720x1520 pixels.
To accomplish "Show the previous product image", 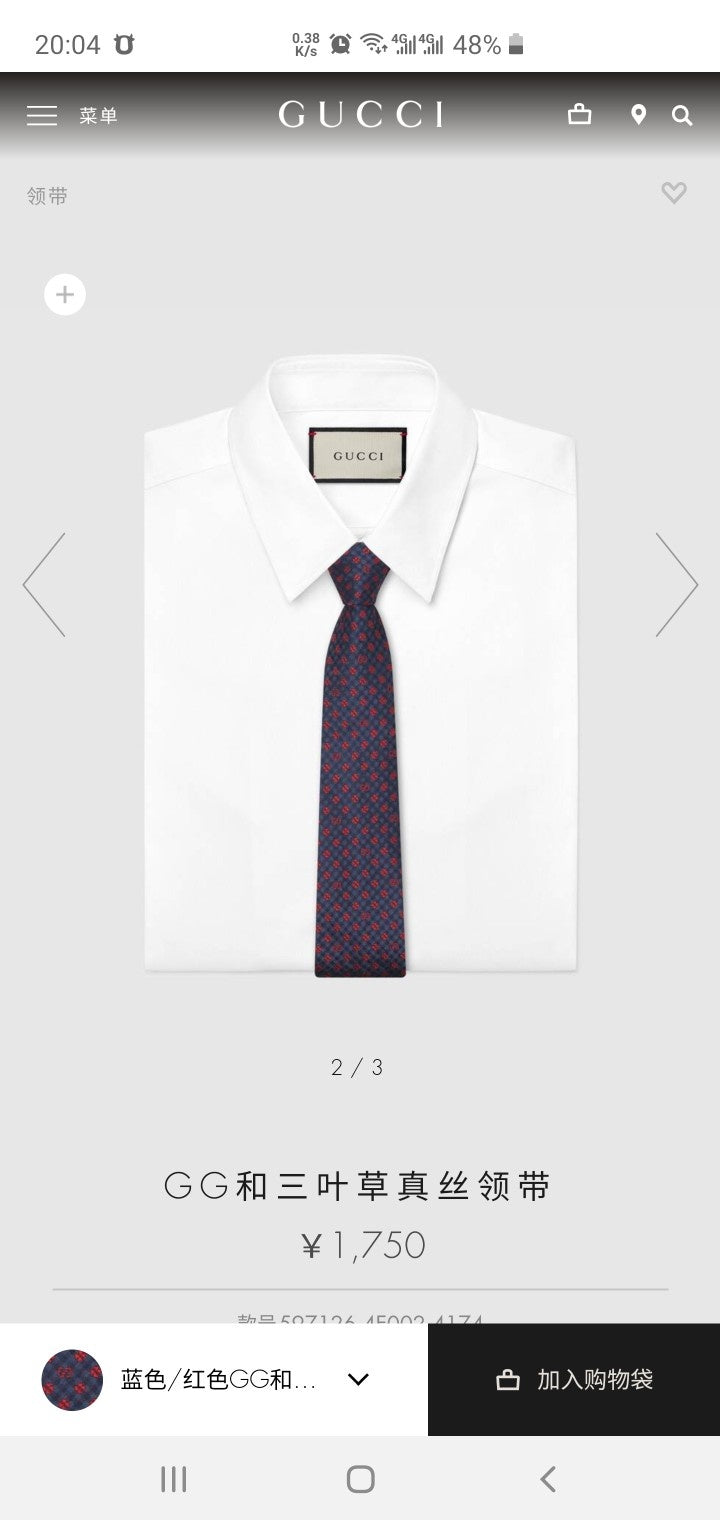I will (x=45, y=585).
